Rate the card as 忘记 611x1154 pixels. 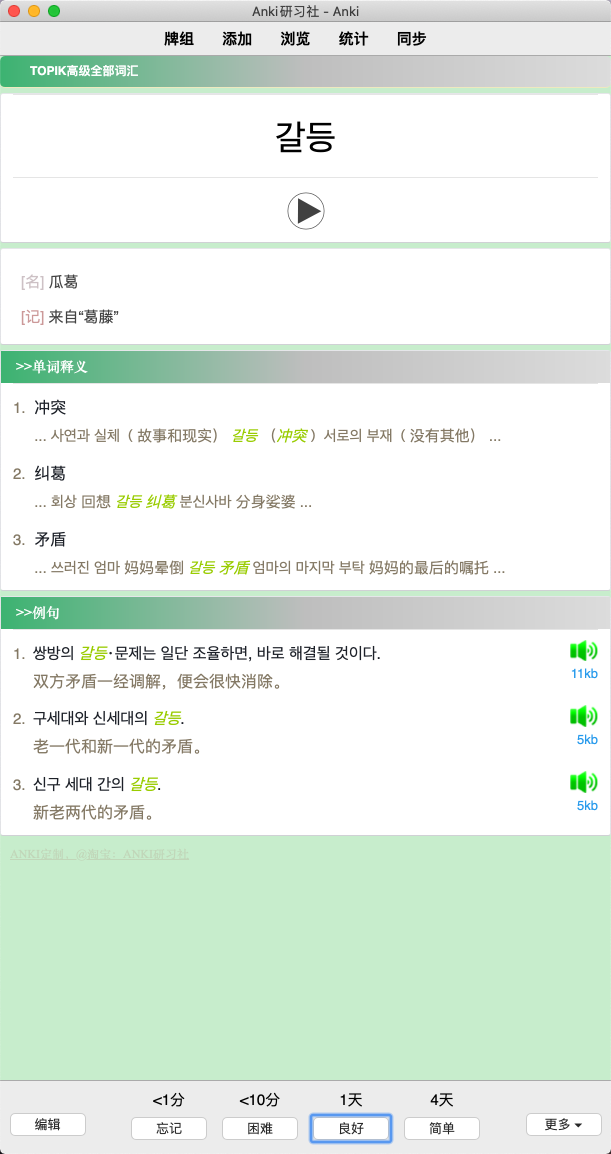tap(169, 1128)
